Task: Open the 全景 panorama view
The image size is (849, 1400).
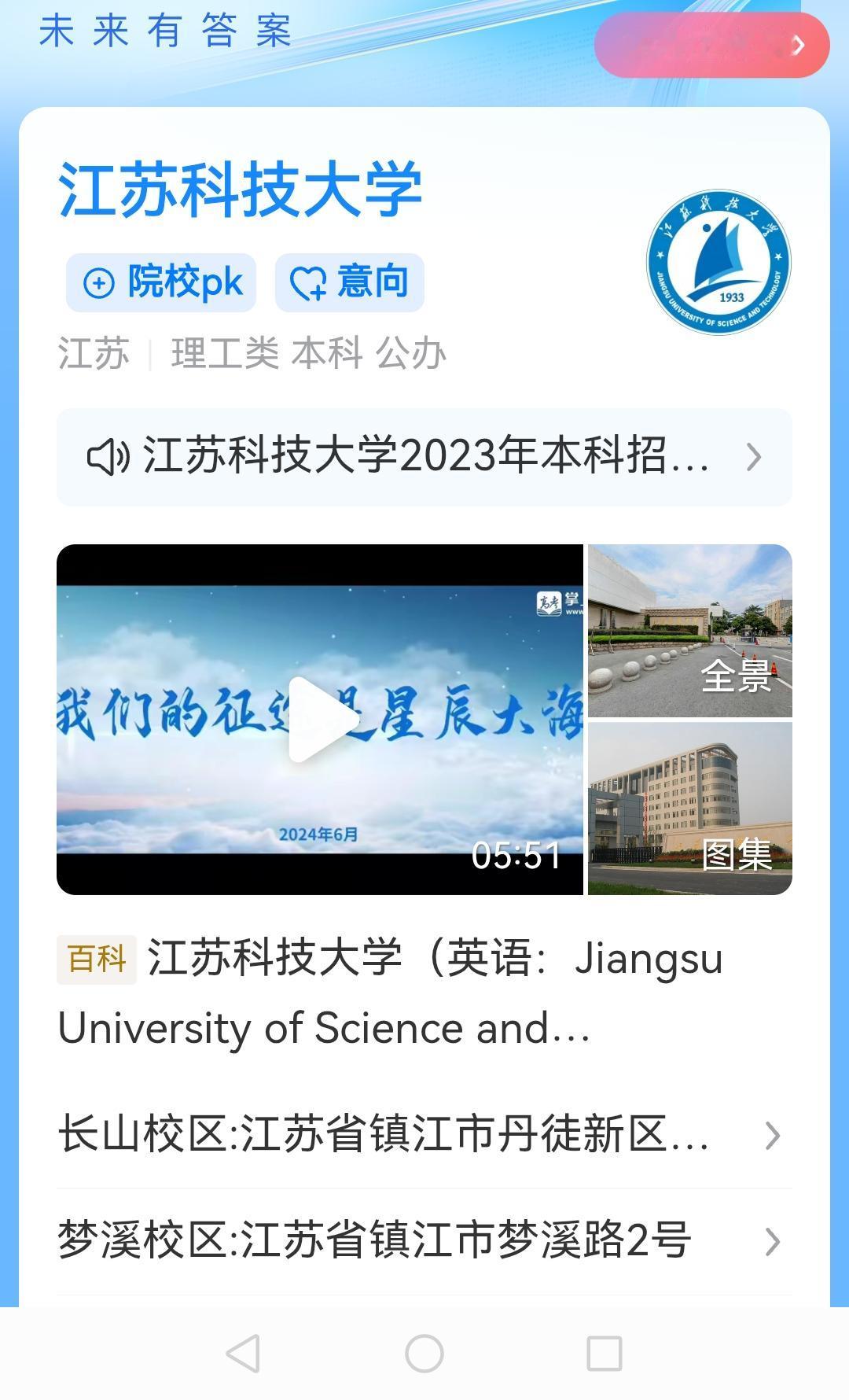Action: tap(689, 631)
